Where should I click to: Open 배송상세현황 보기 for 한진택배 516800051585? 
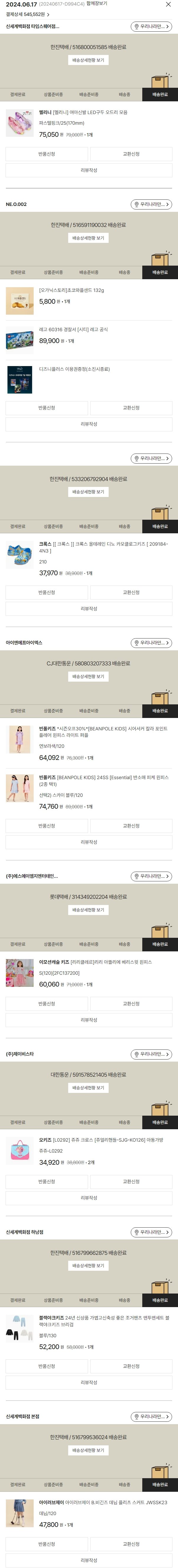click(88, 60)
